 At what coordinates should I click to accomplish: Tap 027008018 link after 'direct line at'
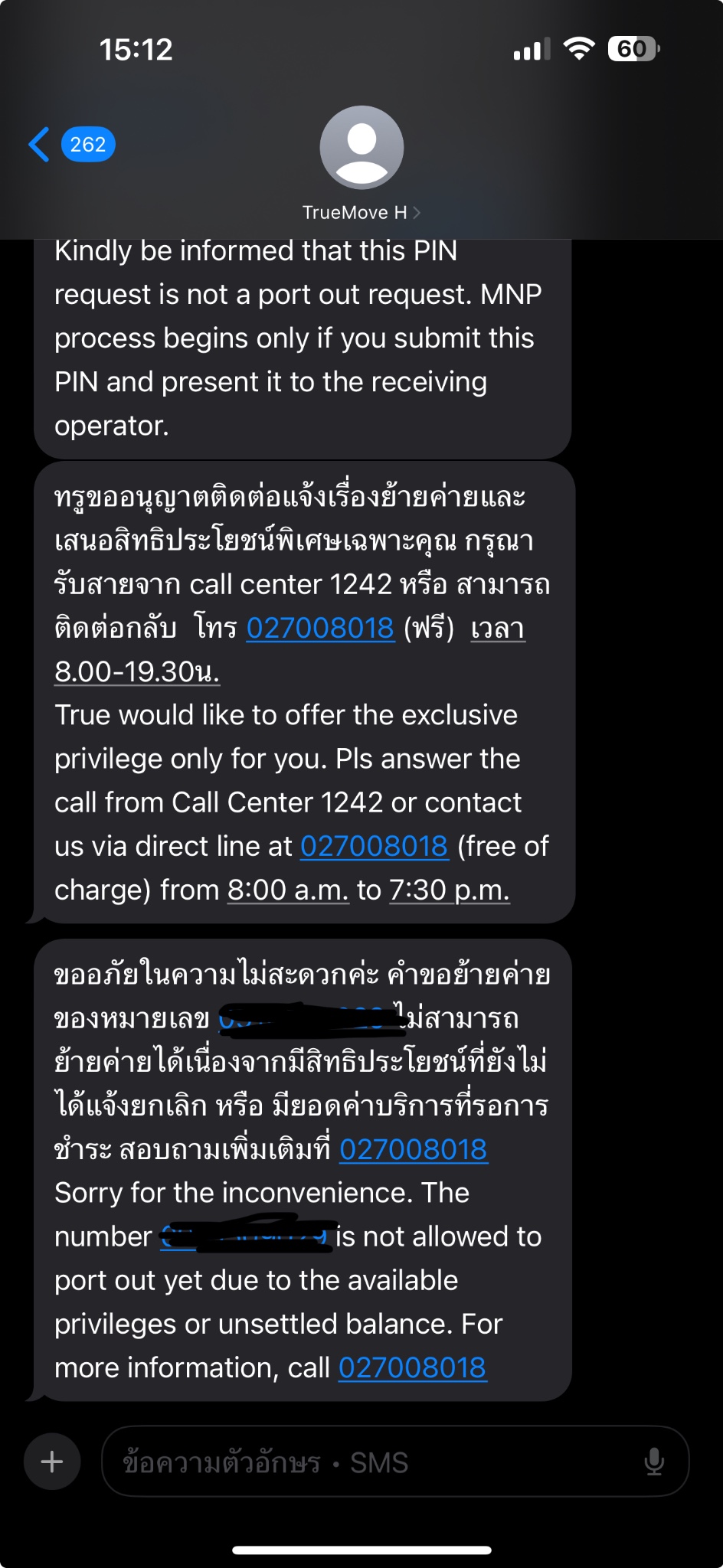(374, 846)
